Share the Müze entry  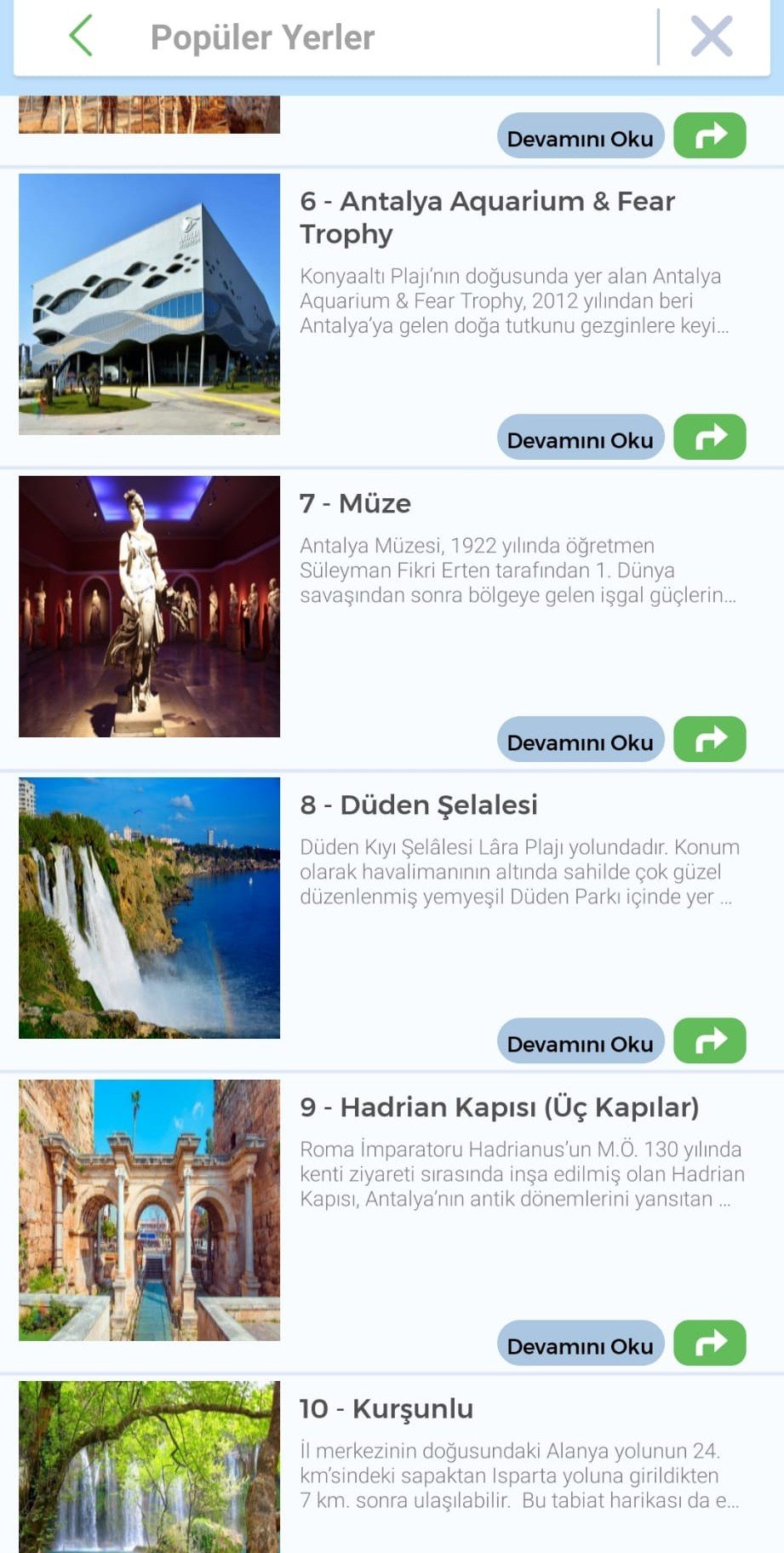click(709, 740)
